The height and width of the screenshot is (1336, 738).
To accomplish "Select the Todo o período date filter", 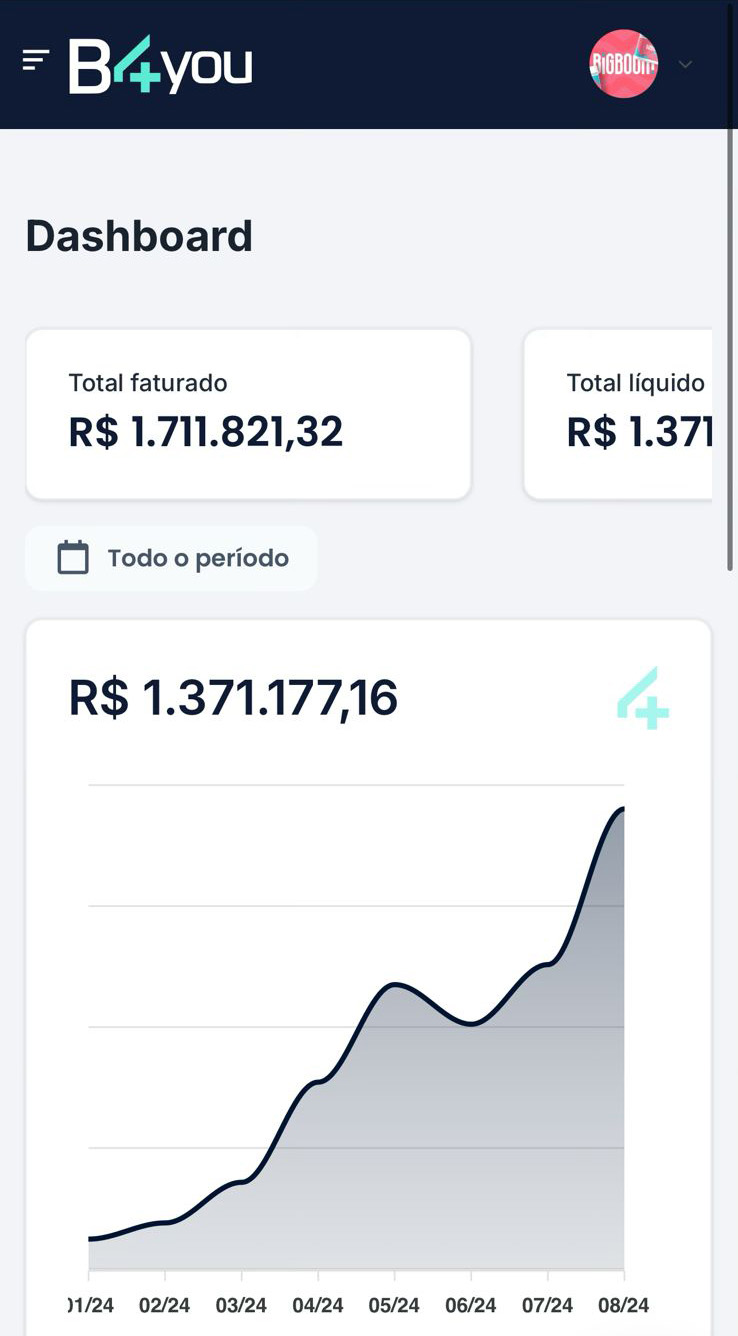I will (172, 558).
